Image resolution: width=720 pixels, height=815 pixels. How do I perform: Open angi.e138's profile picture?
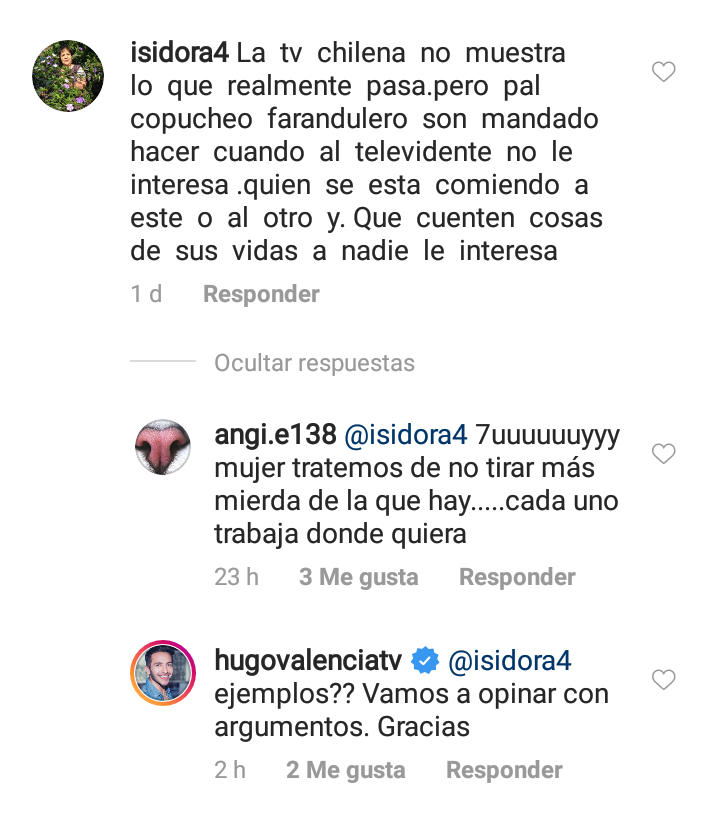click(x=163, y=446)
